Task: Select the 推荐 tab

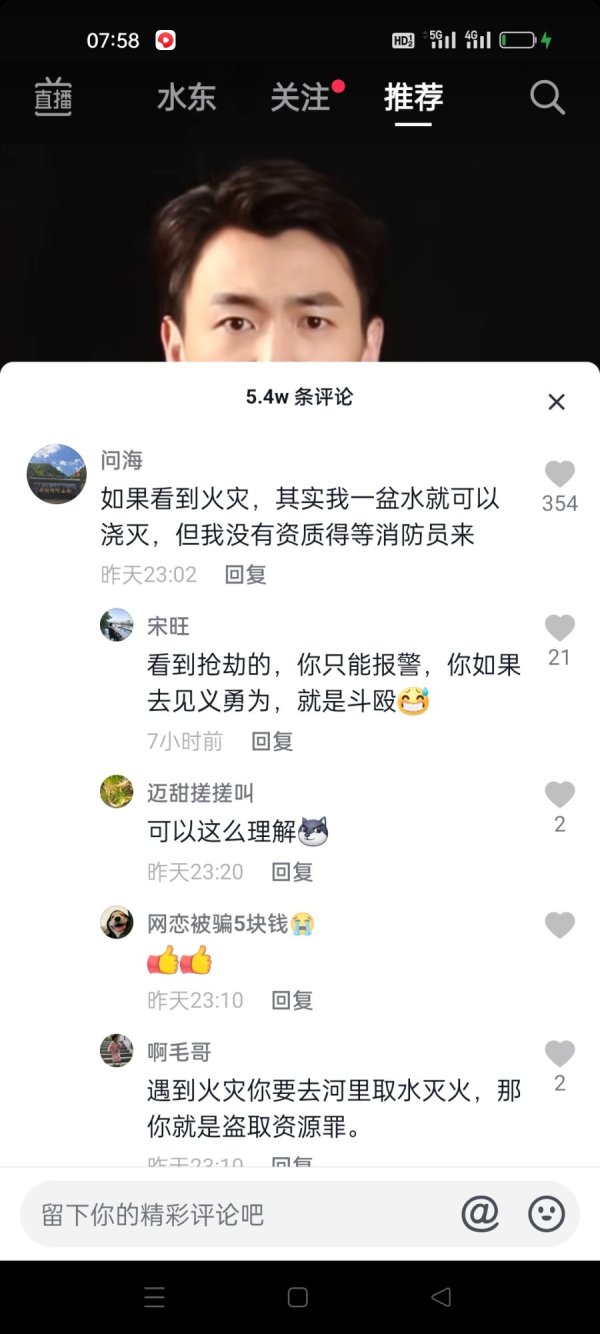Action: 413,98
